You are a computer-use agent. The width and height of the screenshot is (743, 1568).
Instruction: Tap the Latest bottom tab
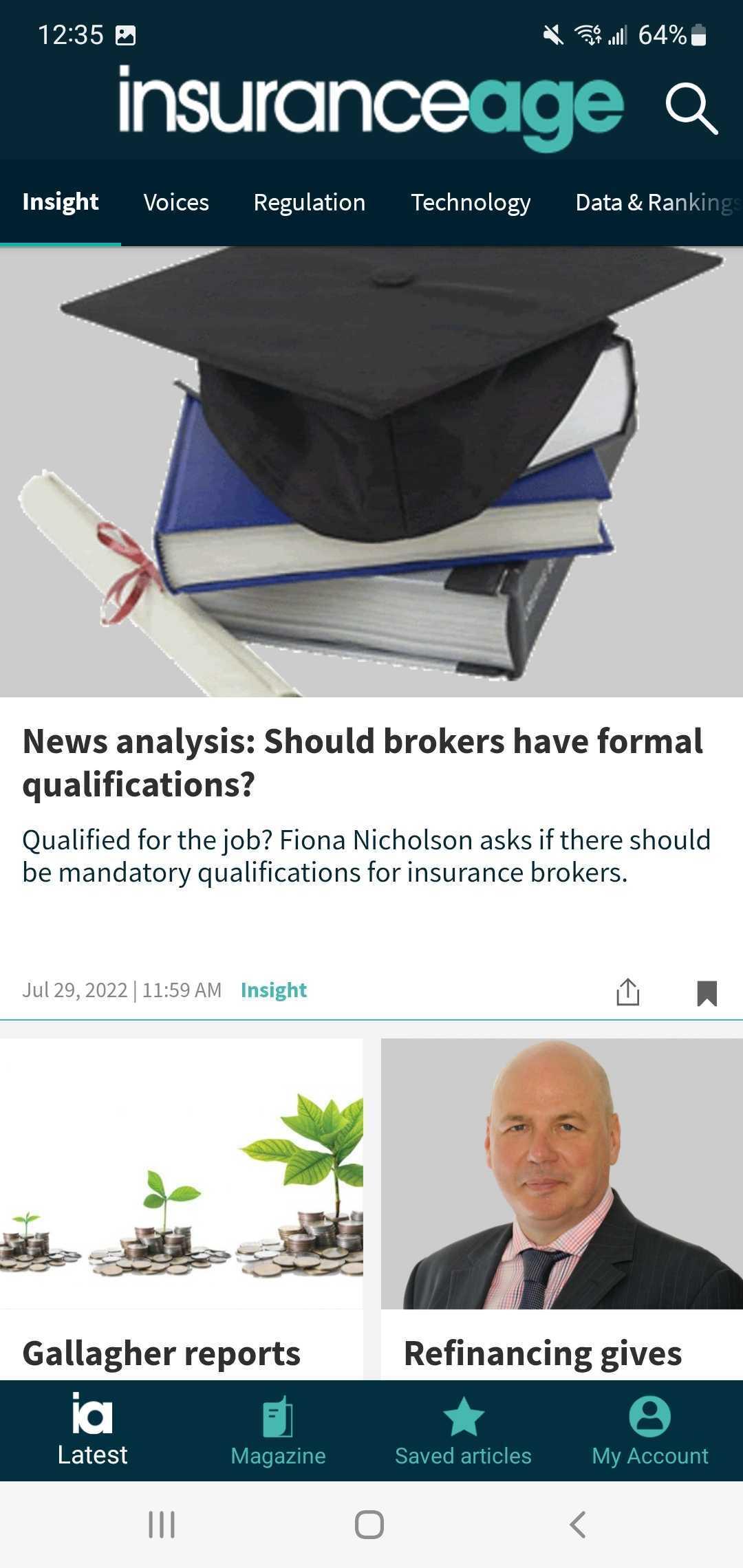tap(92, 1430)
